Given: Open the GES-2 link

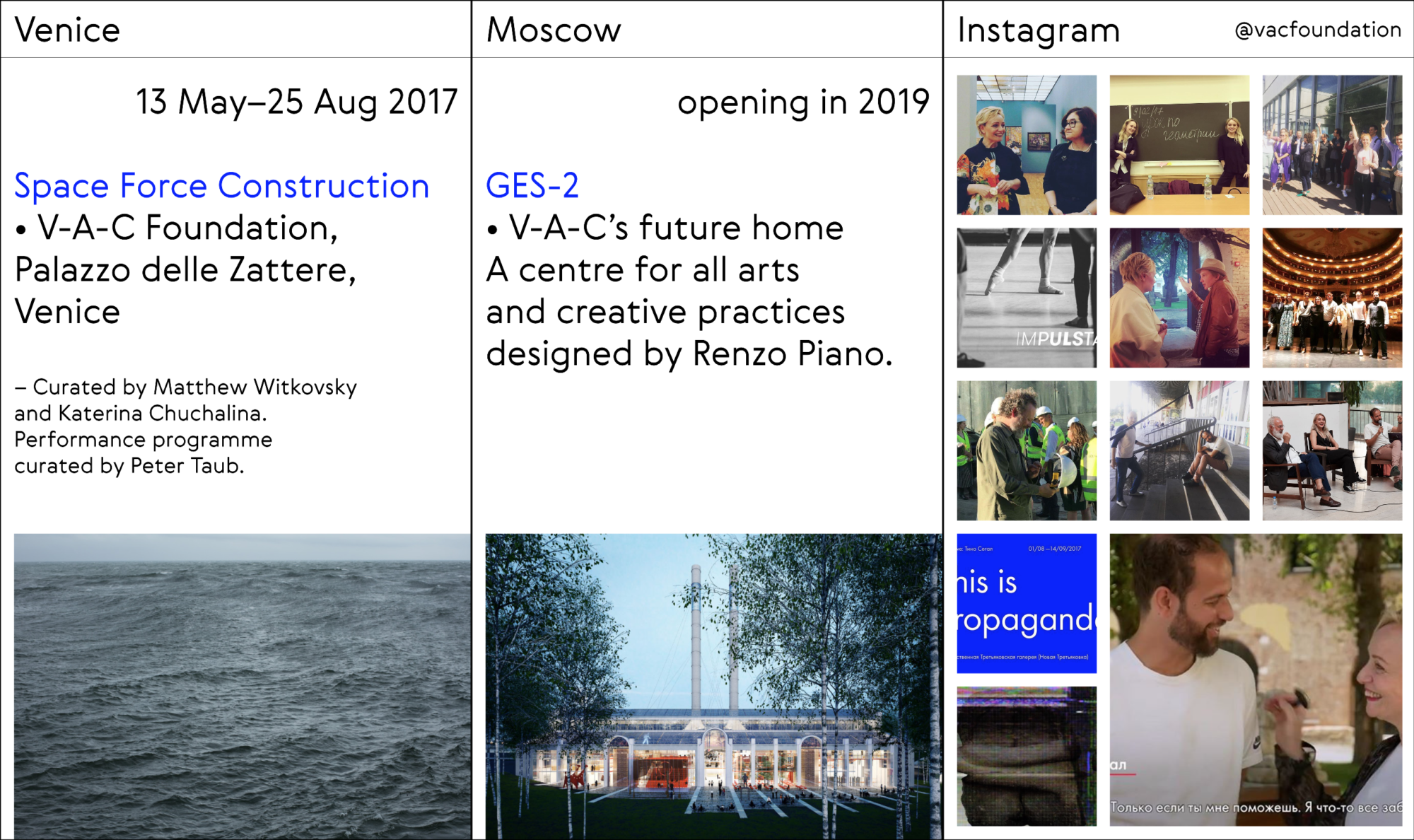Looking at the screenshot, I should [532, 186].
